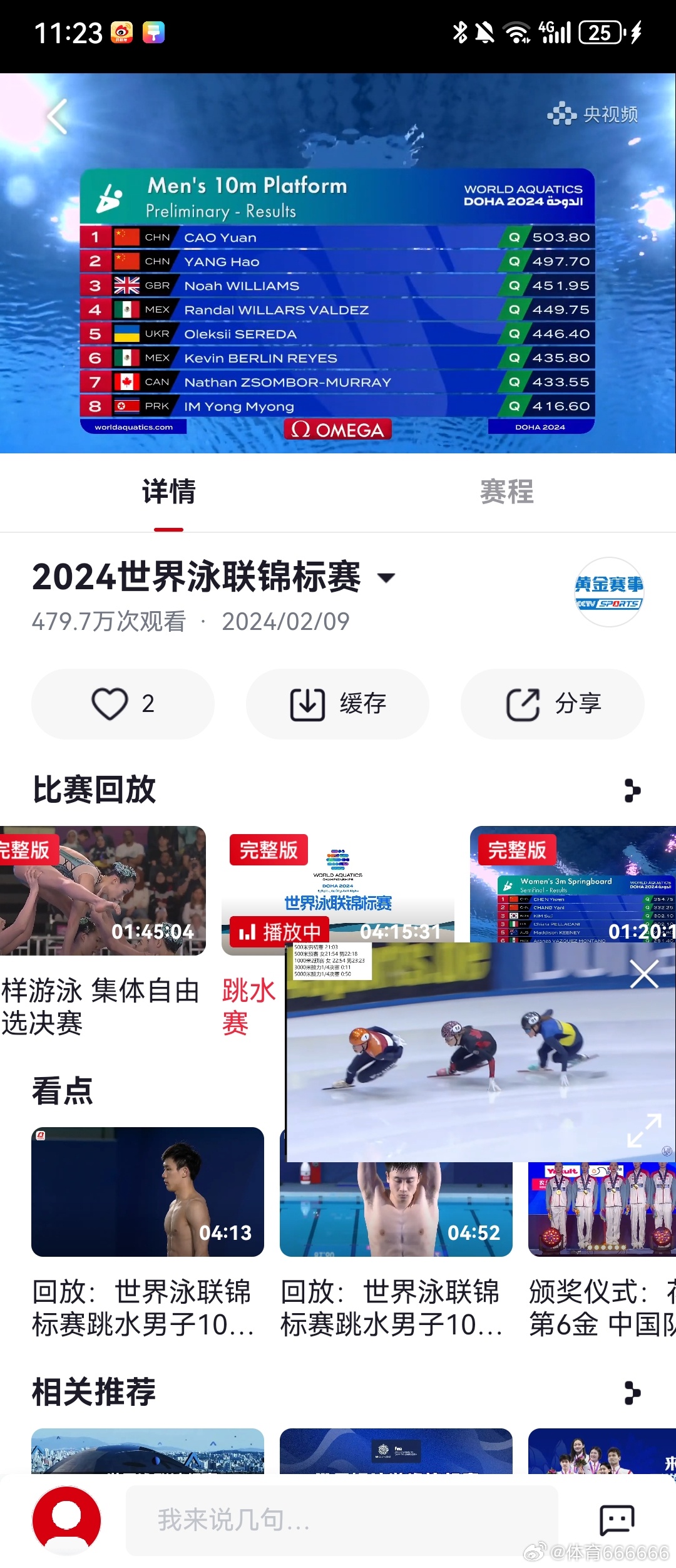Go back using the arrow on the video

58,116
